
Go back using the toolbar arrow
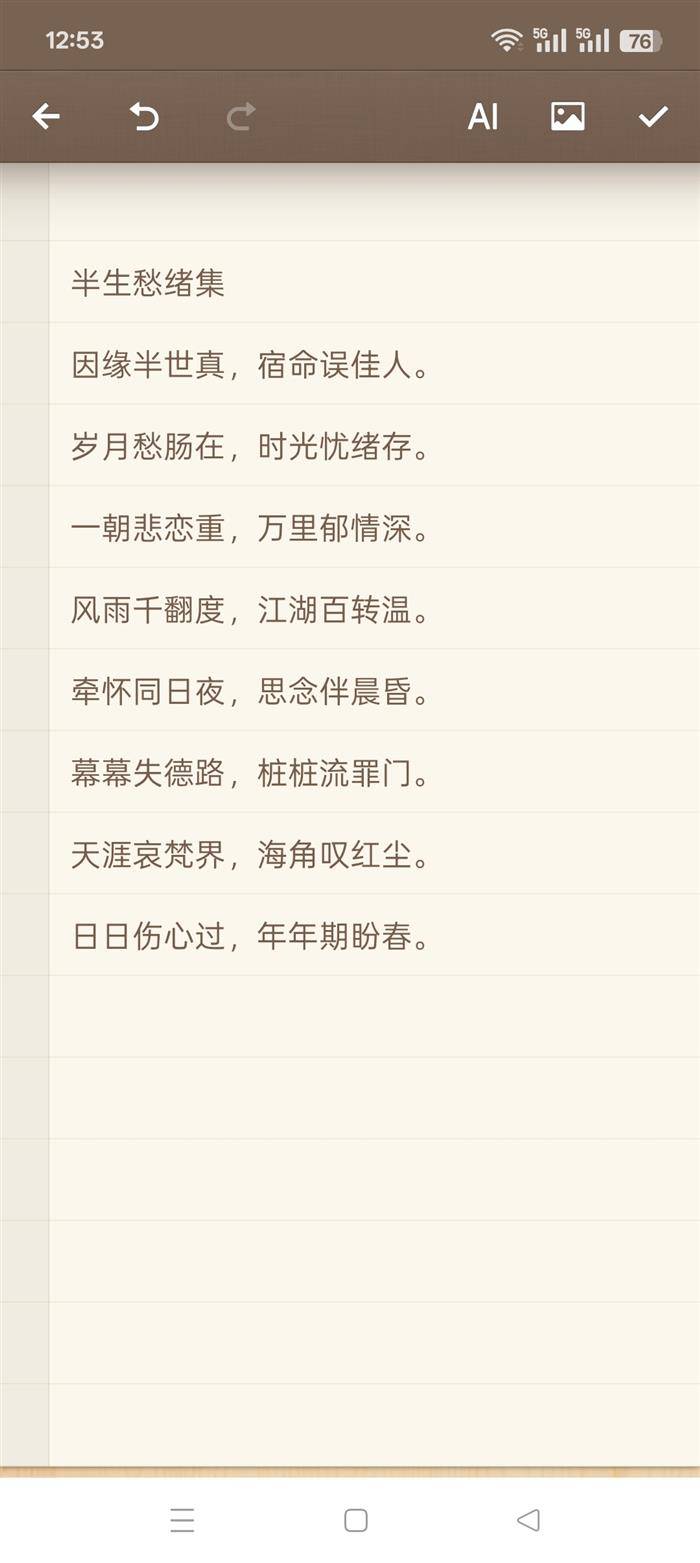click(46, 117)
